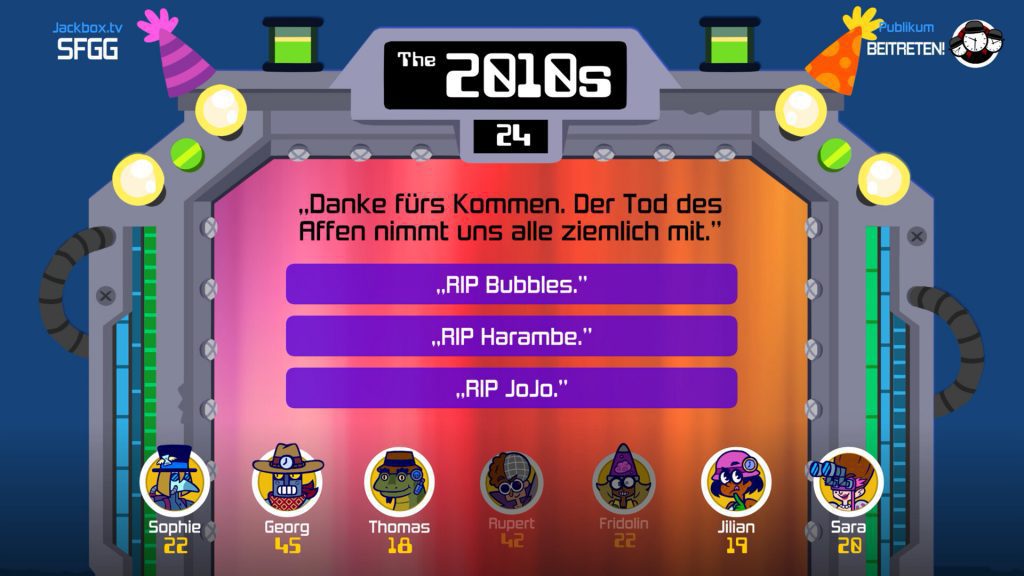Choose the answer „RIP Harambe.“

[511, 336]
